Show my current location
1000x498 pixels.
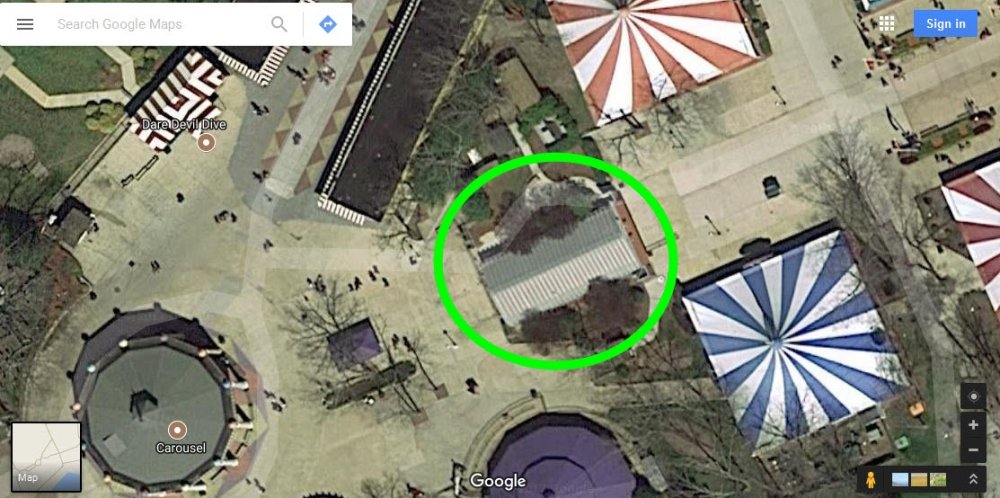coord(973,396)
